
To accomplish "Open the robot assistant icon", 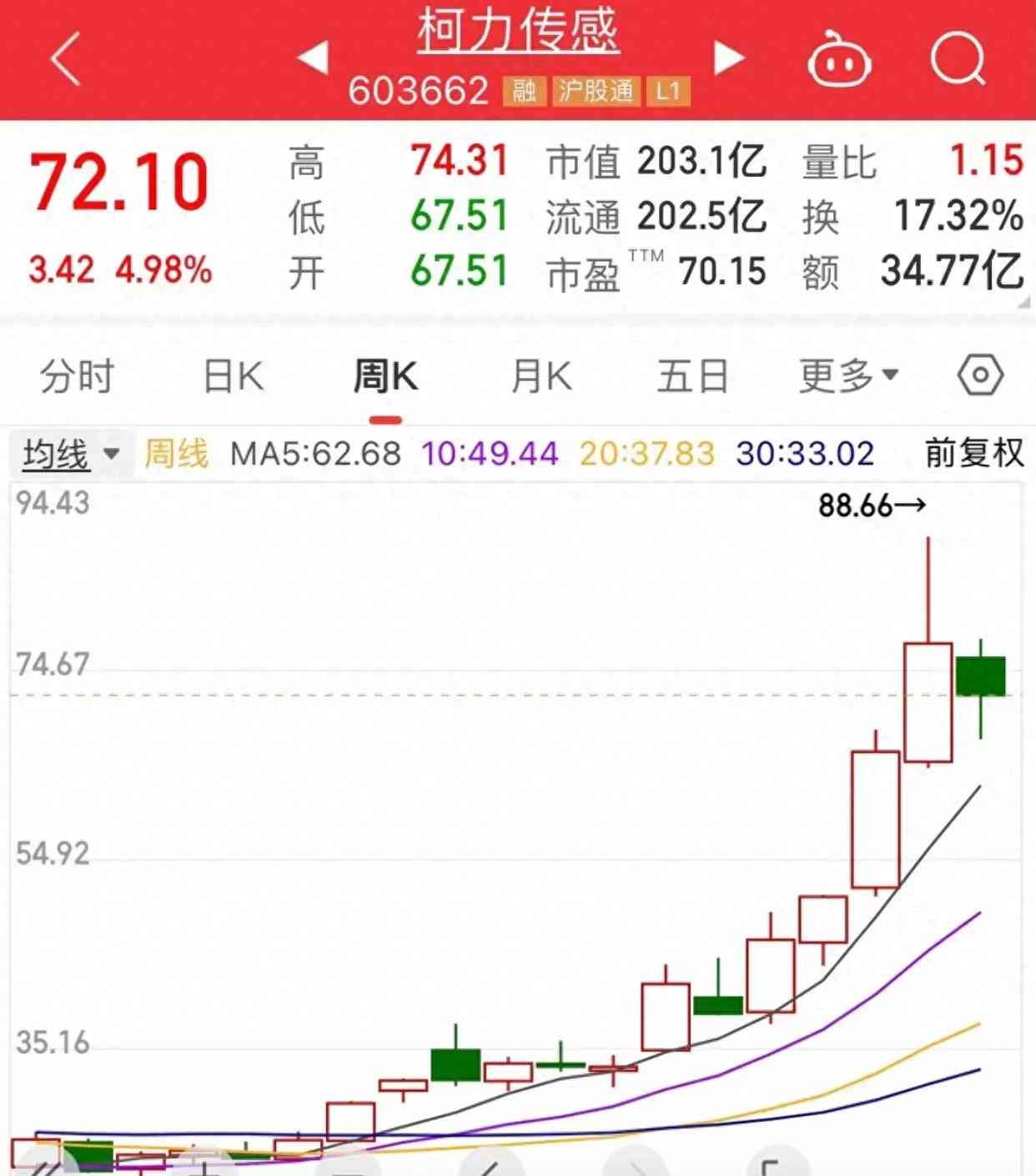I will [x=838, y=59].
